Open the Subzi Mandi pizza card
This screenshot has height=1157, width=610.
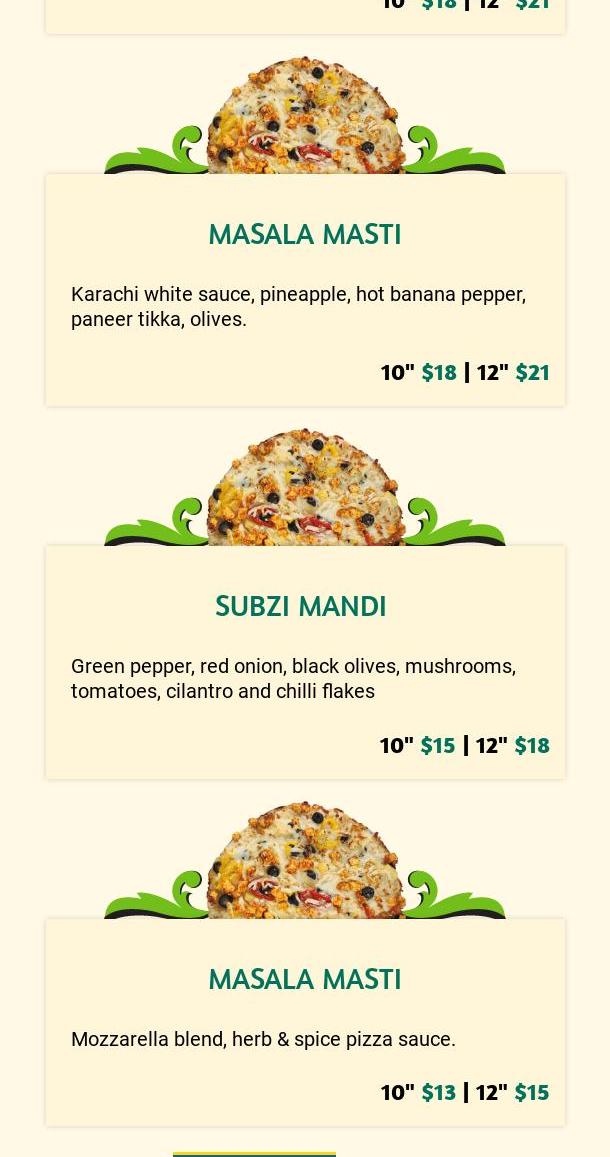tap(301, 606)
